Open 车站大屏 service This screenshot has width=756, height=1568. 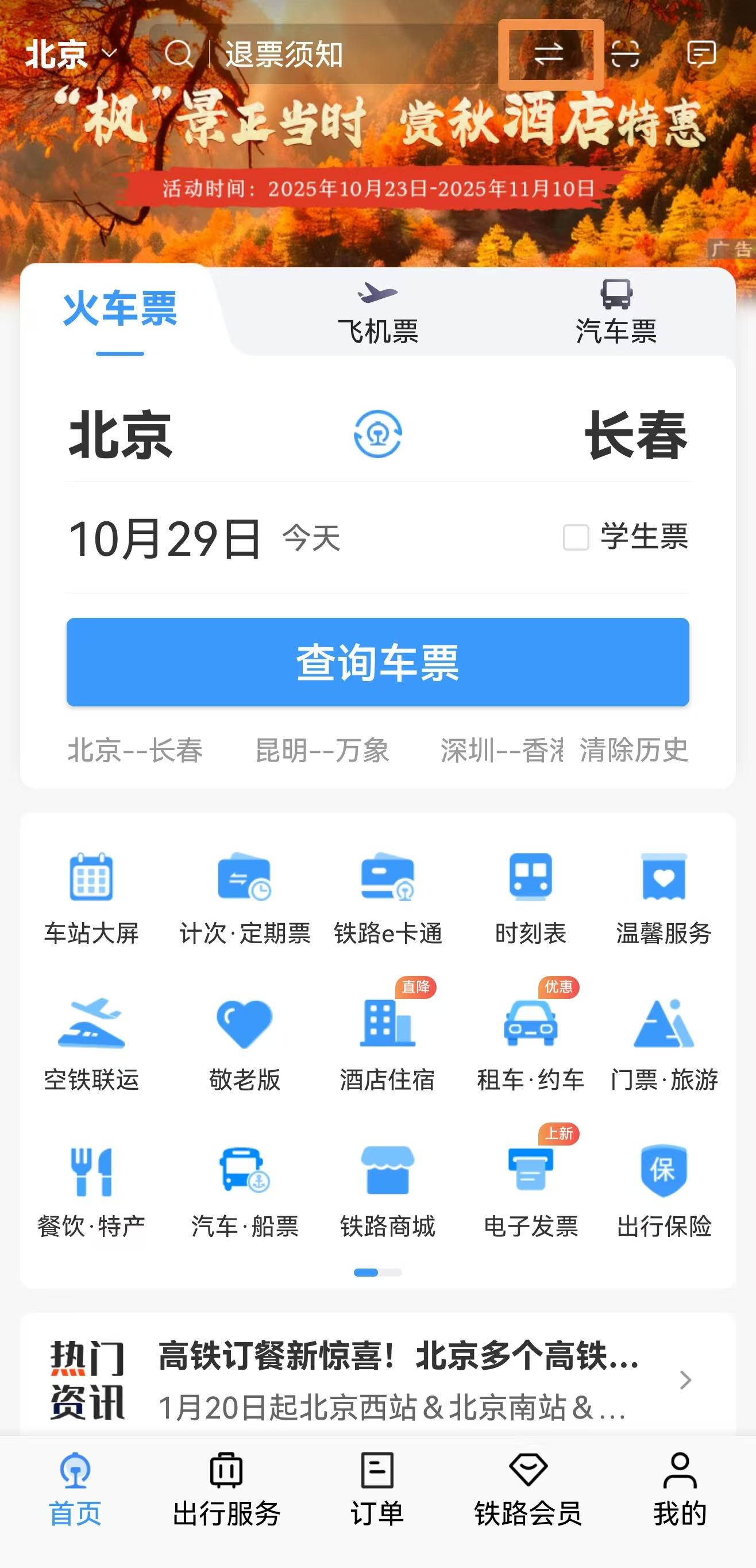[x=91, y=898]
